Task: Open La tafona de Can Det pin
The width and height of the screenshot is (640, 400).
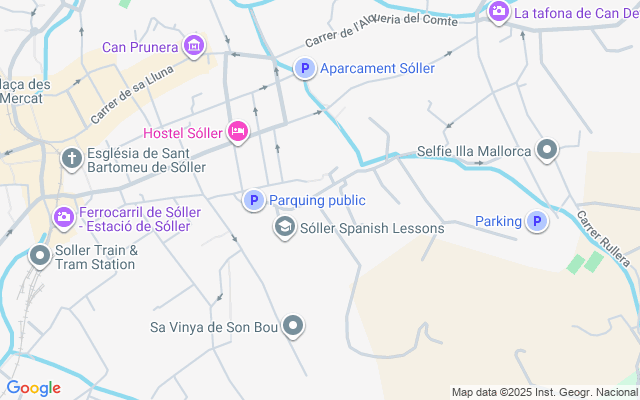Action: tap(498, 12)
